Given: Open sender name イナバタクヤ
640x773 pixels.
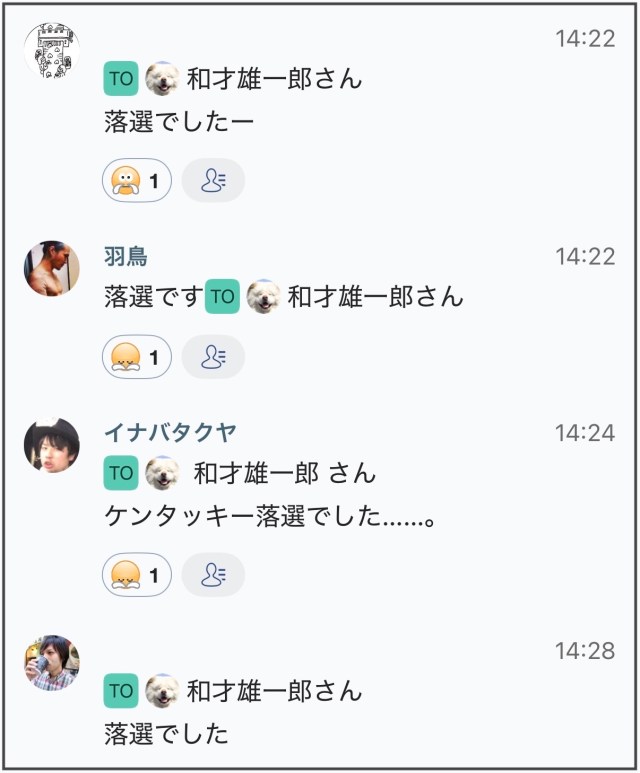Looking at the screenshot, I should click(x=170, y=432).
